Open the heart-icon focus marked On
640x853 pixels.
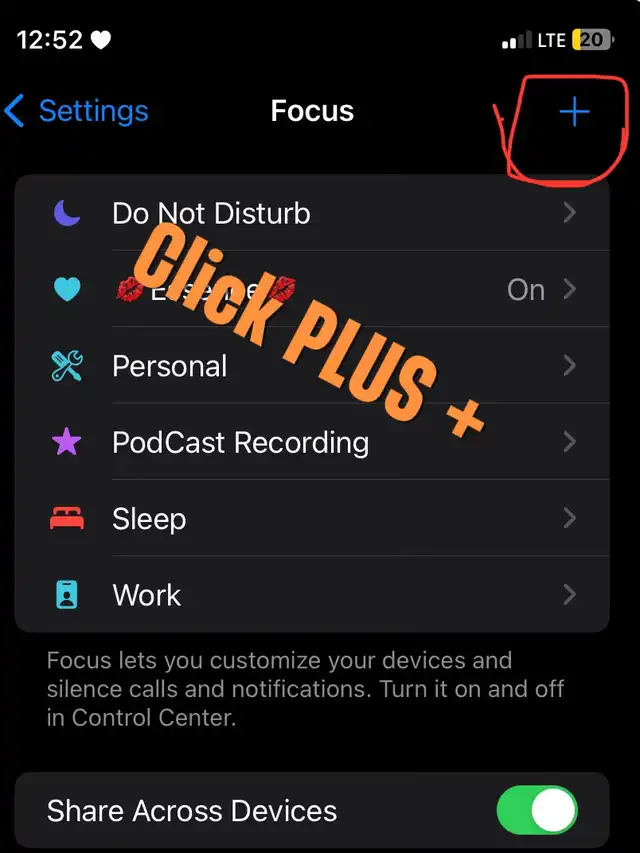pyautogui.click(x=312, y=290)
